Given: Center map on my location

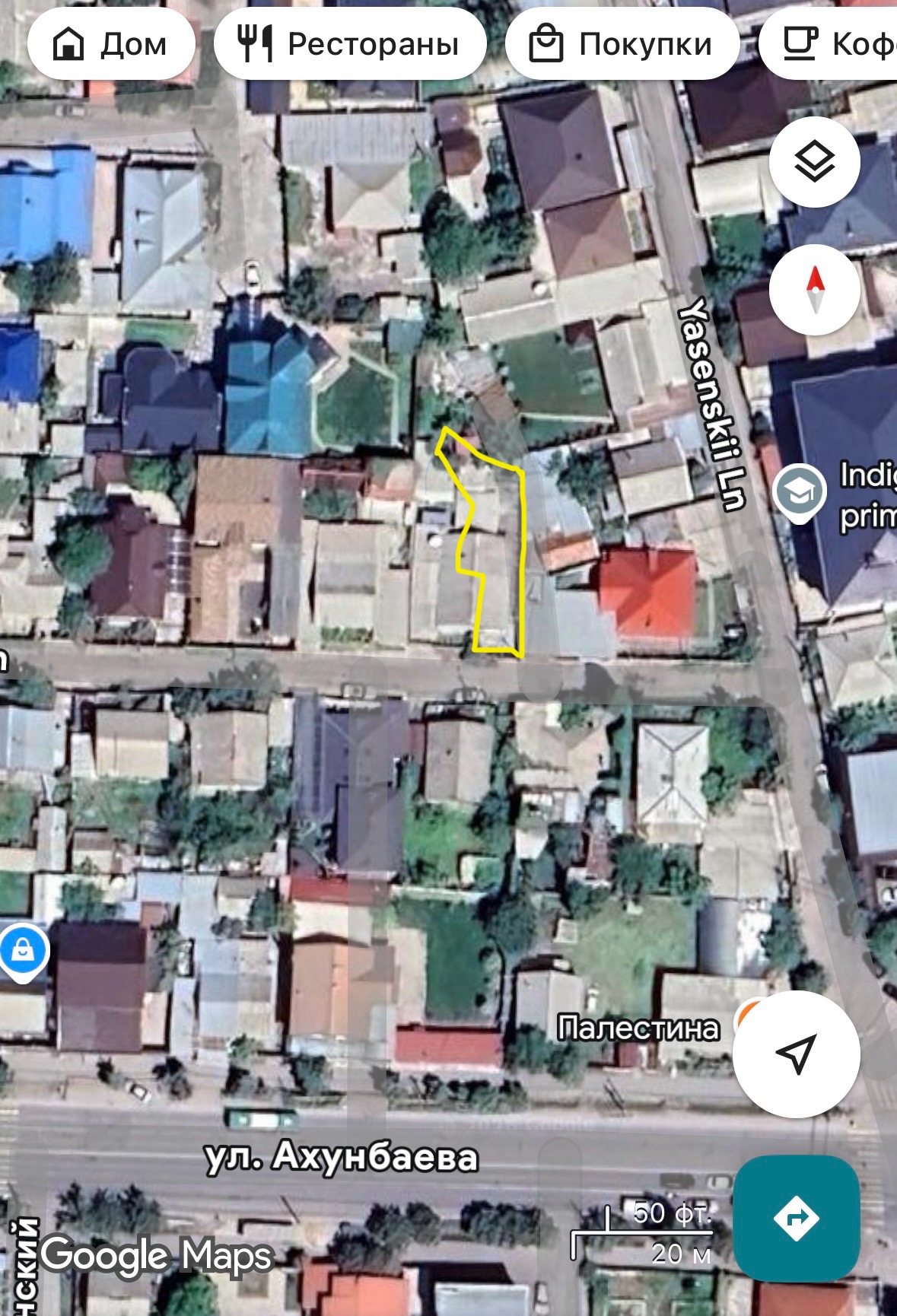Looking at the screenshot, I should click(x=796, y=1054).
